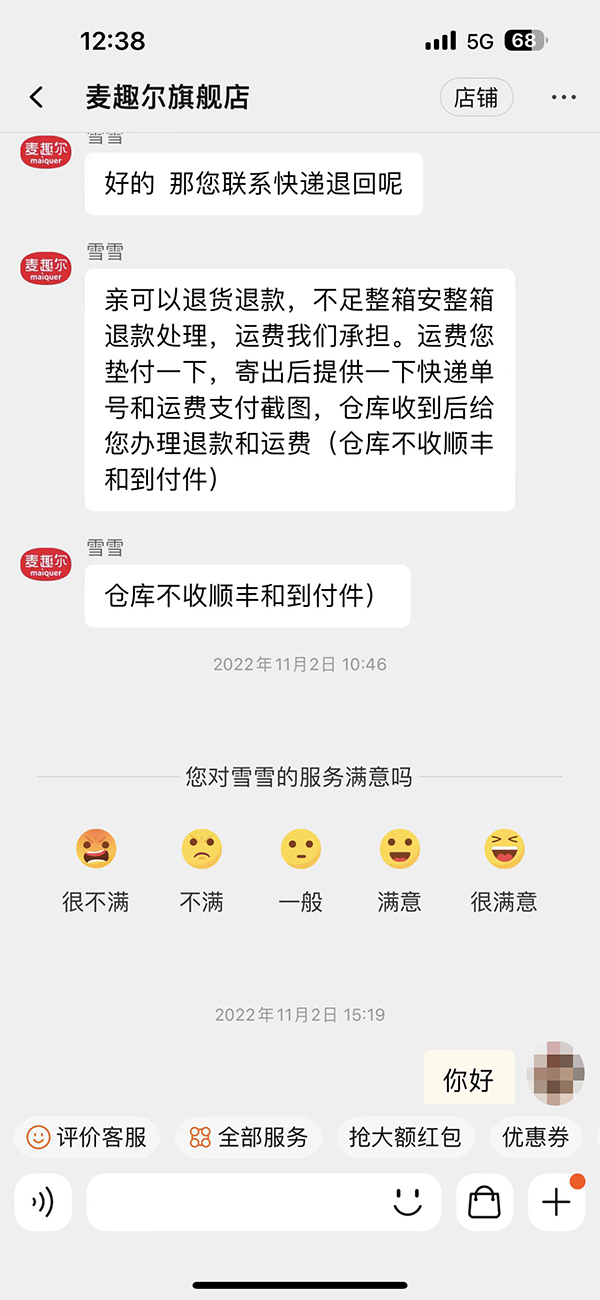Go back from the 麦趣尔旗舰店 chat

click(37, 97)
